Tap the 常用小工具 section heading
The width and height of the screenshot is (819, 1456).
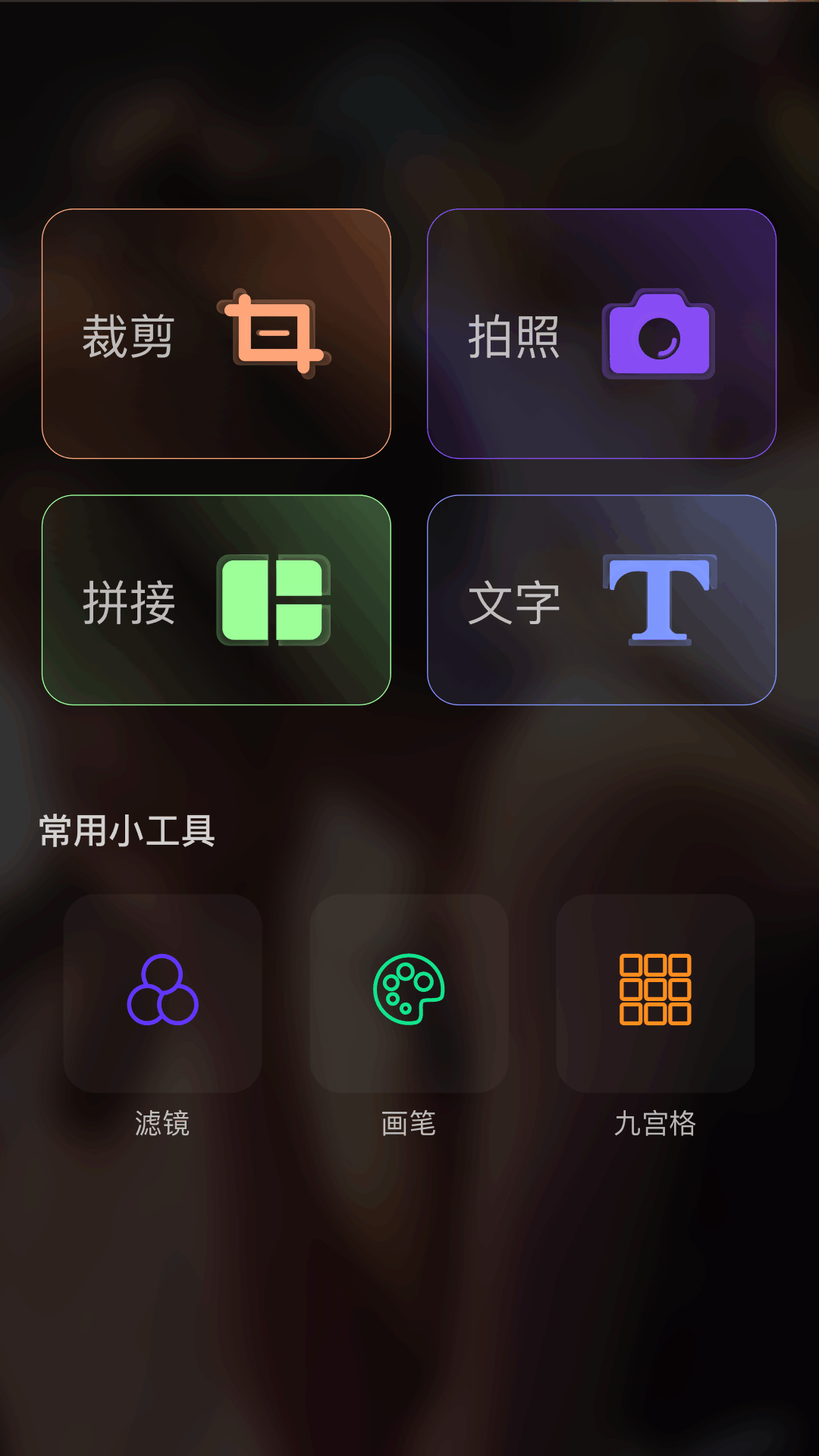point(126,832)
